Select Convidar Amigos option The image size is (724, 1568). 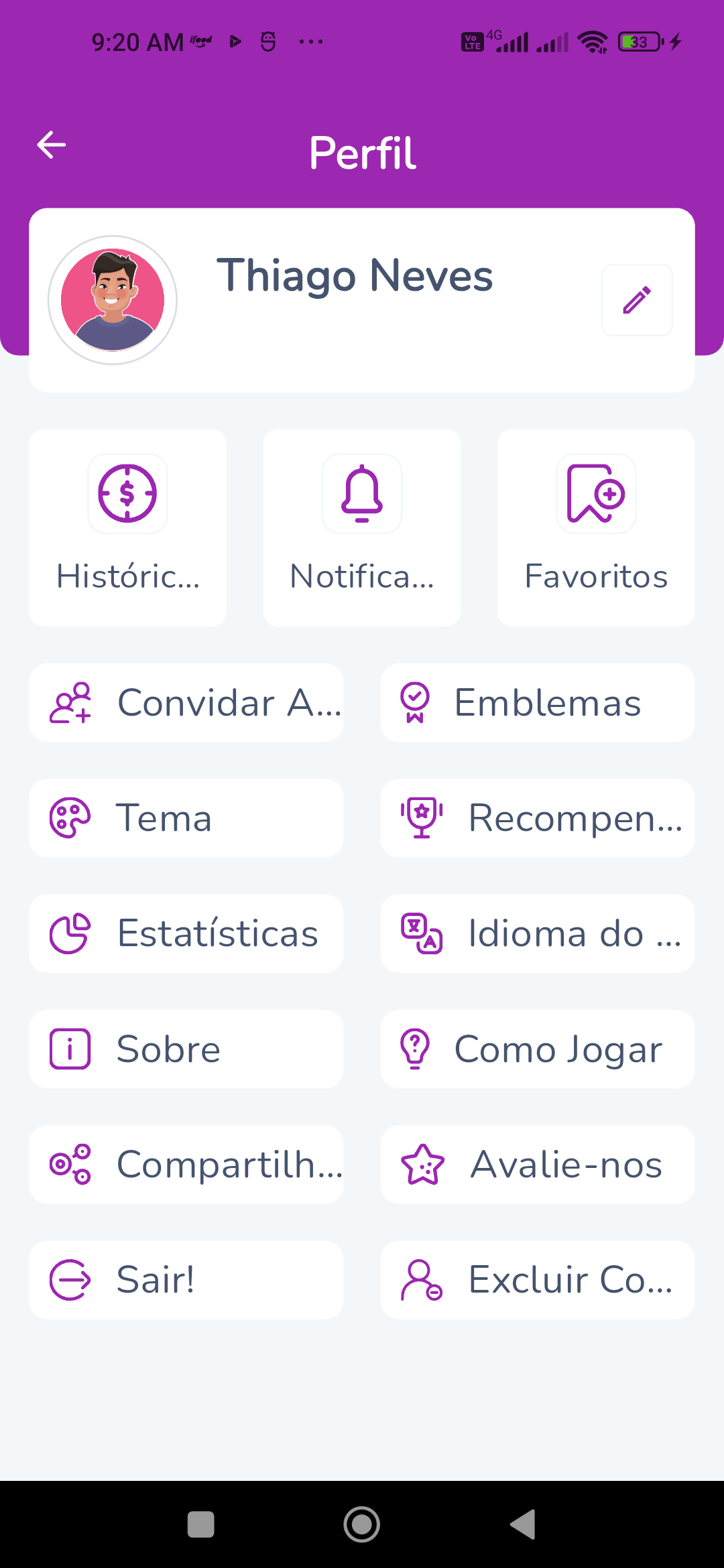point(186,703)
